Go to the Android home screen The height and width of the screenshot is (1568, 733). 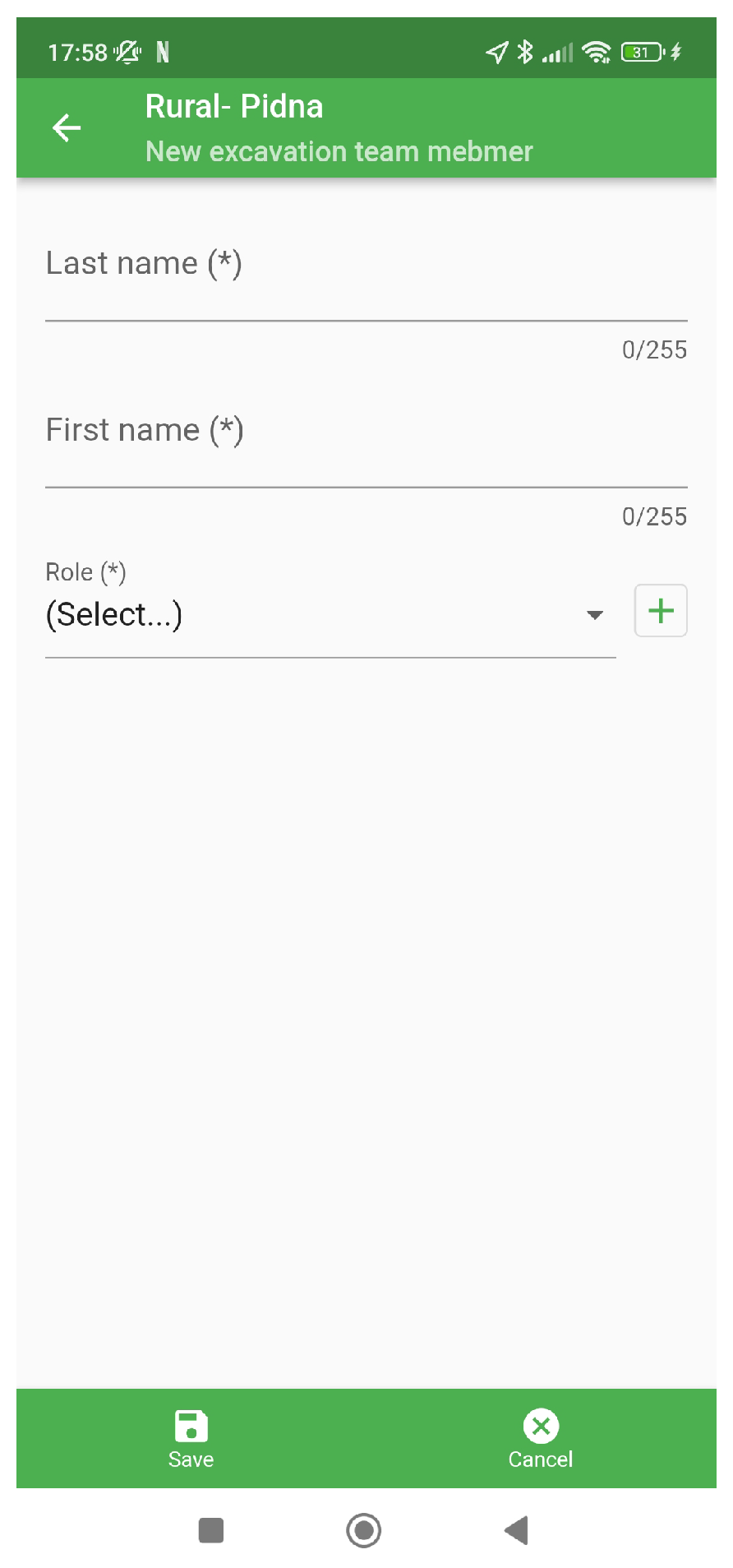[364, 1530]
